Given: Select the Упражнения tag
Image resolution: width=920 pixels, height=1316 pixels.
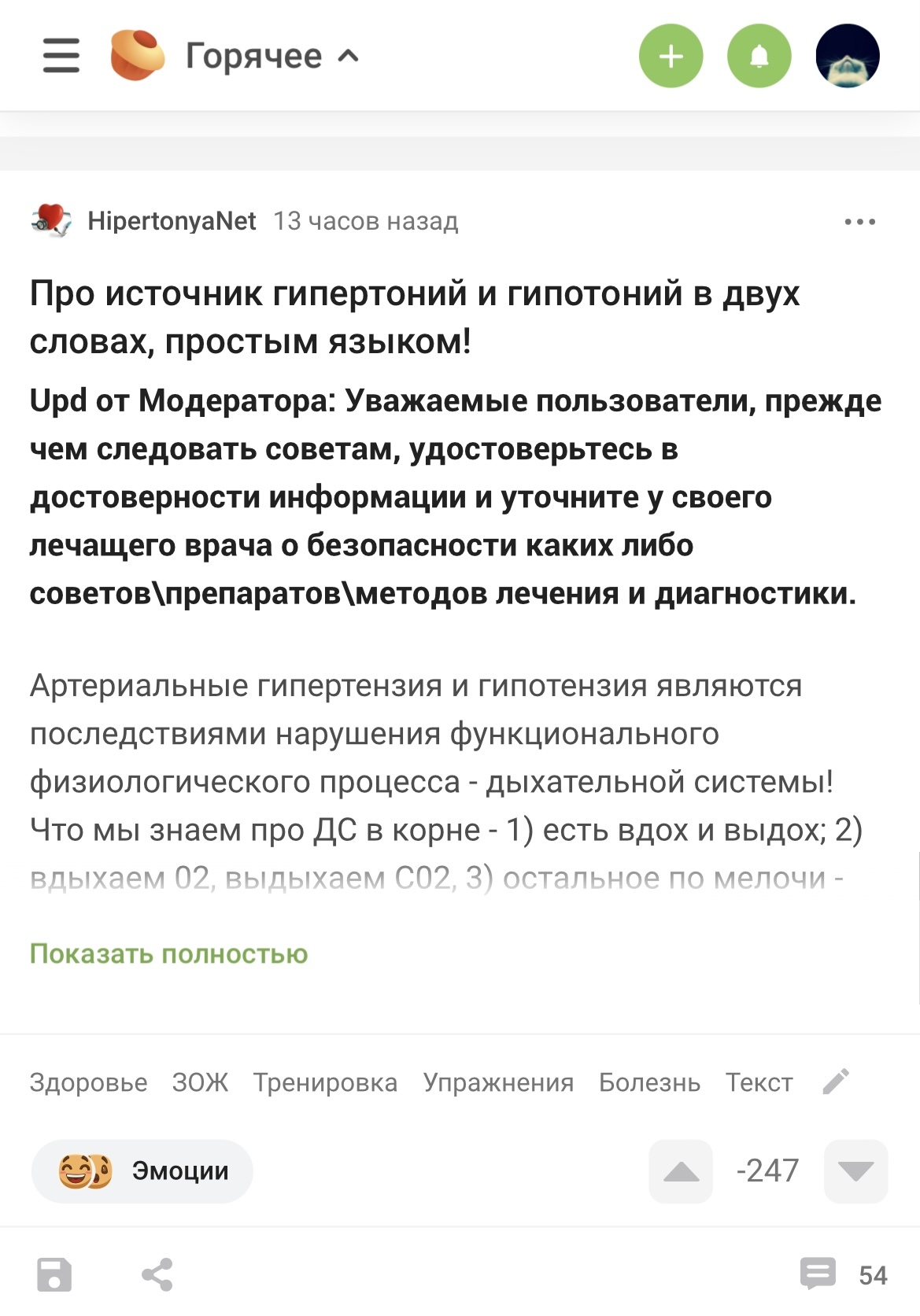Looking at the screenshot, I should click(x=498, y=1082).
